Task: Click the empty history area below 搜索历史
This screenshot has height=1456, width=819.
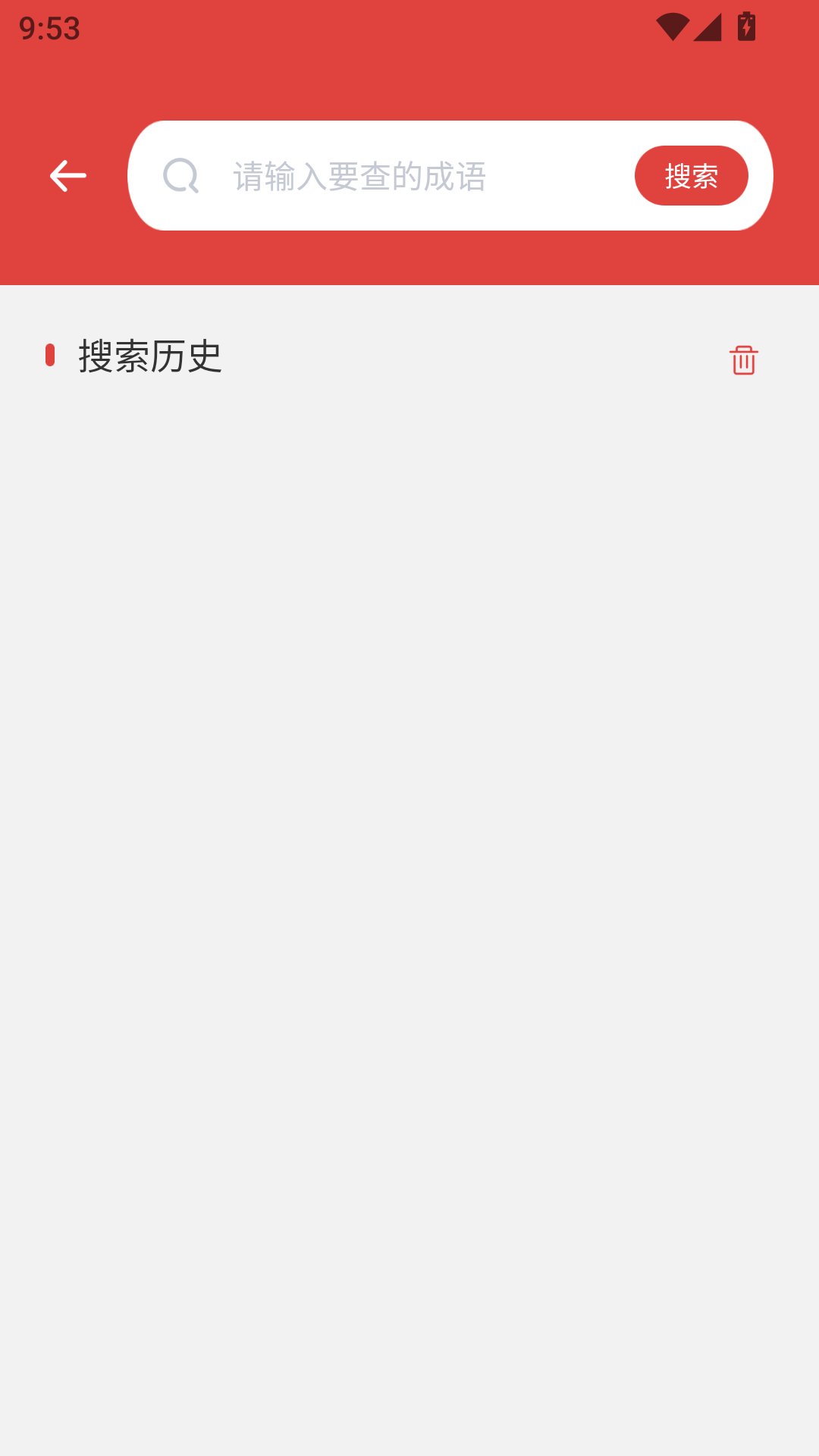Action: (x=409, y=834)
